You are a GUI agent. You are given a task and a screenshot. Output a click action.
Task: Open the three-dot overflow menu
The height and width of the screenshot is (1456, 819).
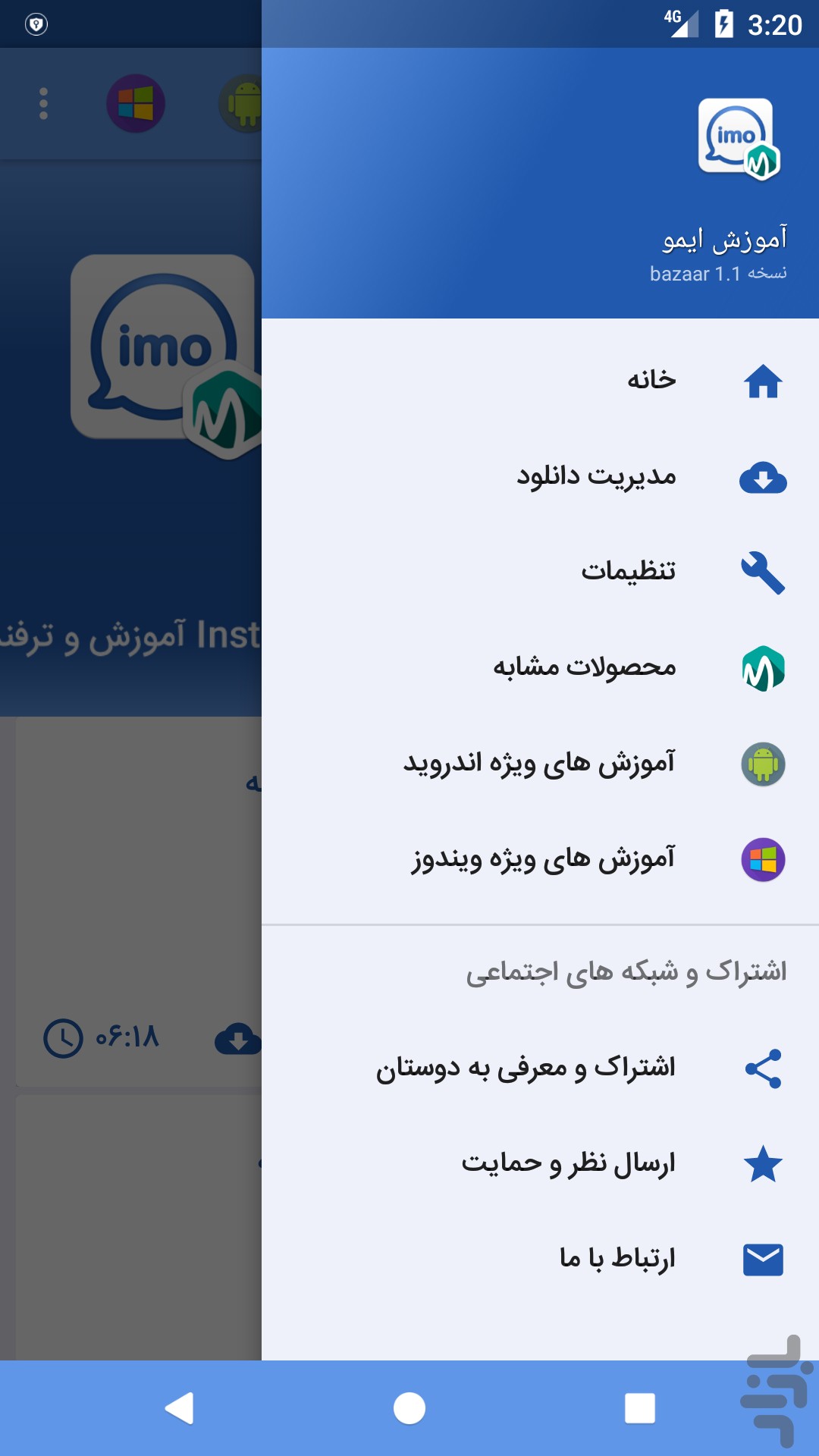43,103
